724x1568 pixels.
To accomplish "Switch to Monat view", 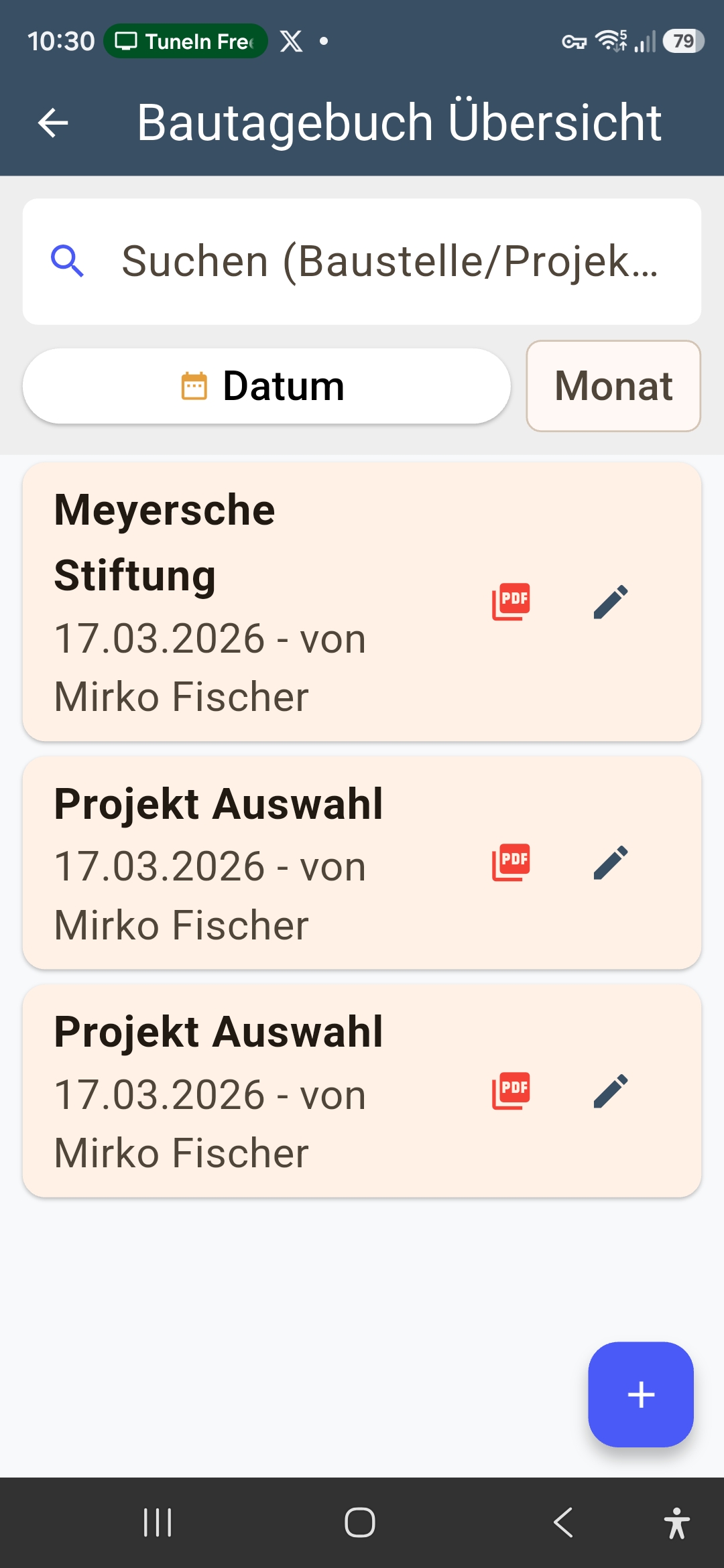I will (x=613, y=385).
